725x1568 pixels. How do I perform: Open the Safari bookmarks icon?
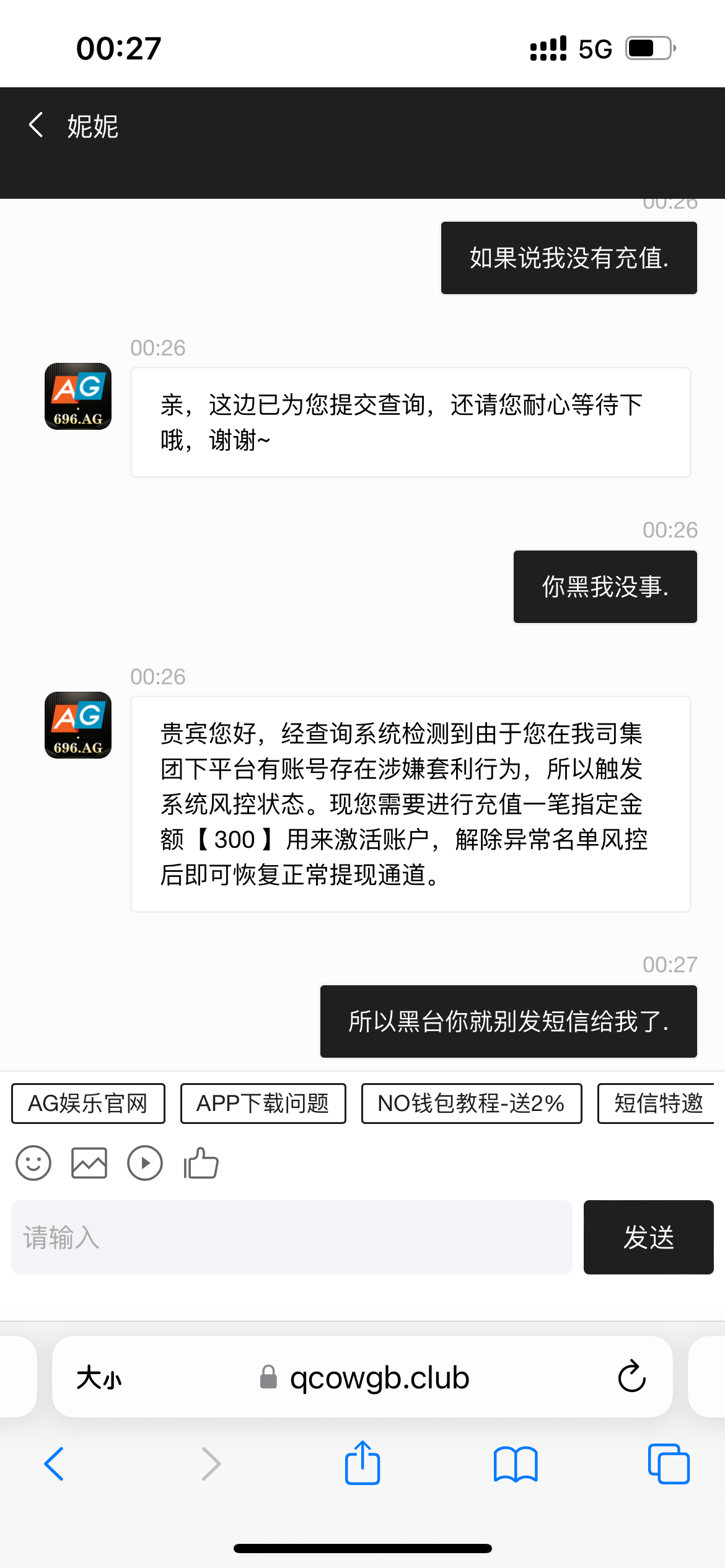[516, 1463]
